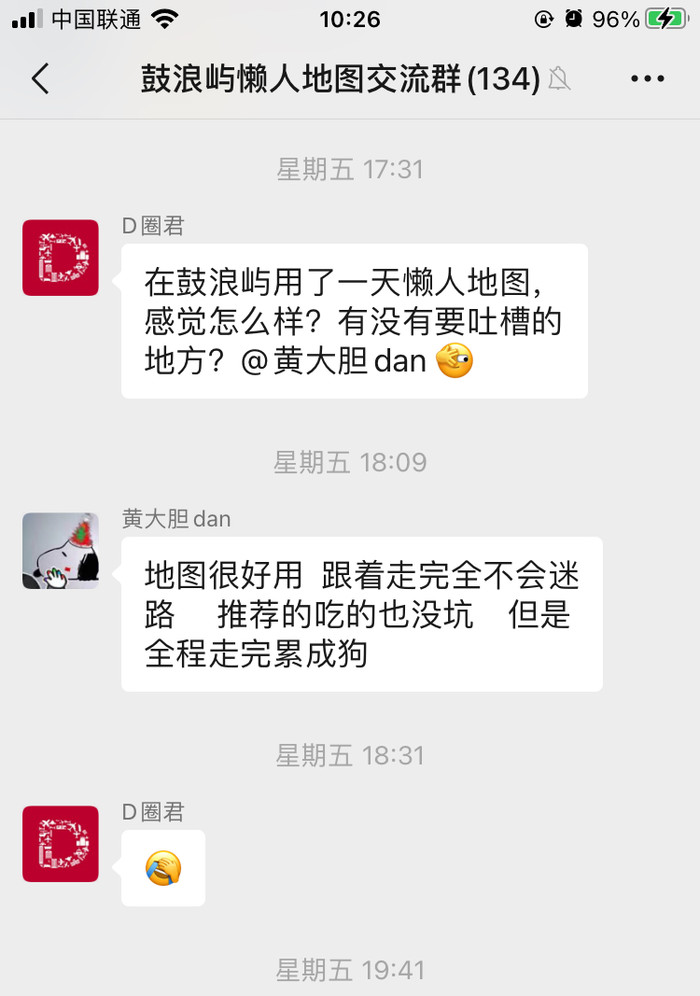The image size is (700, 996).
Task: Go back from the group chat
Action: 40,79
